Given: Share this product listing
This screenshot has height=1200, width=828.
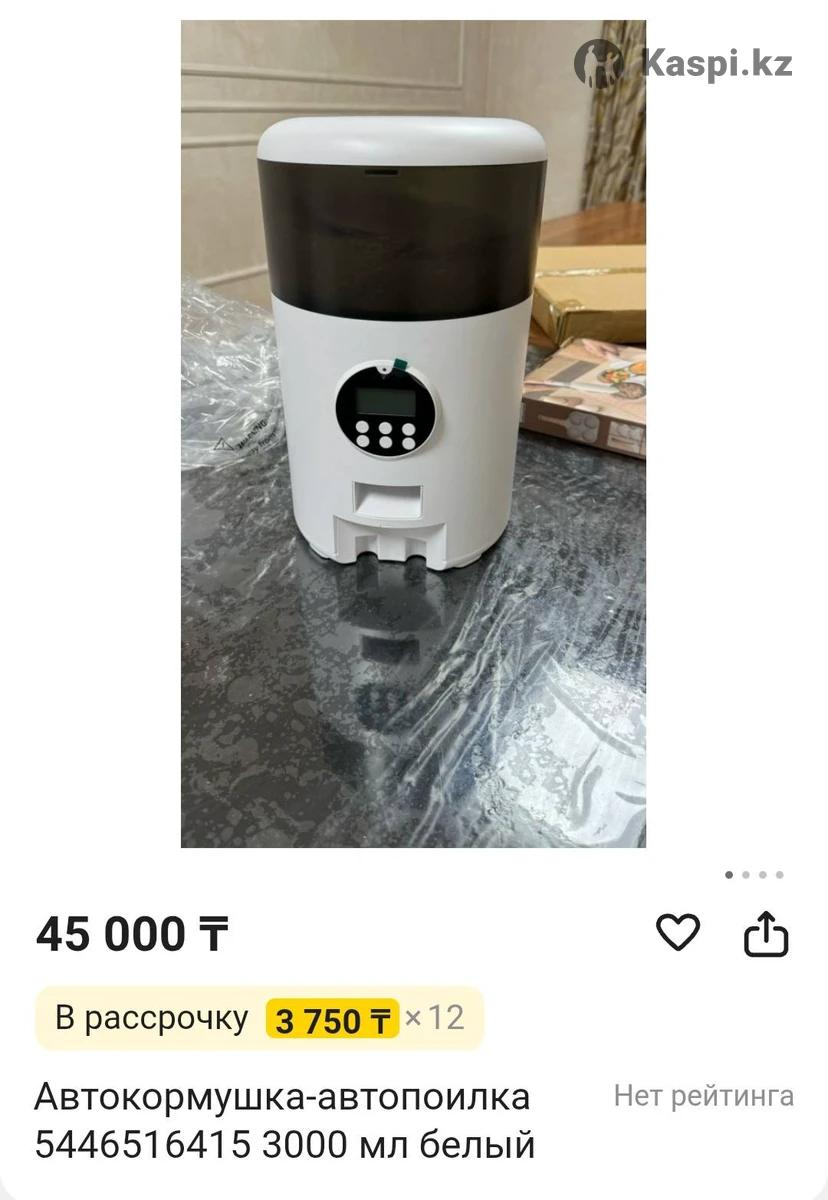Looking at the screenshot, I should pyautogui.click(x=767, y=934).
